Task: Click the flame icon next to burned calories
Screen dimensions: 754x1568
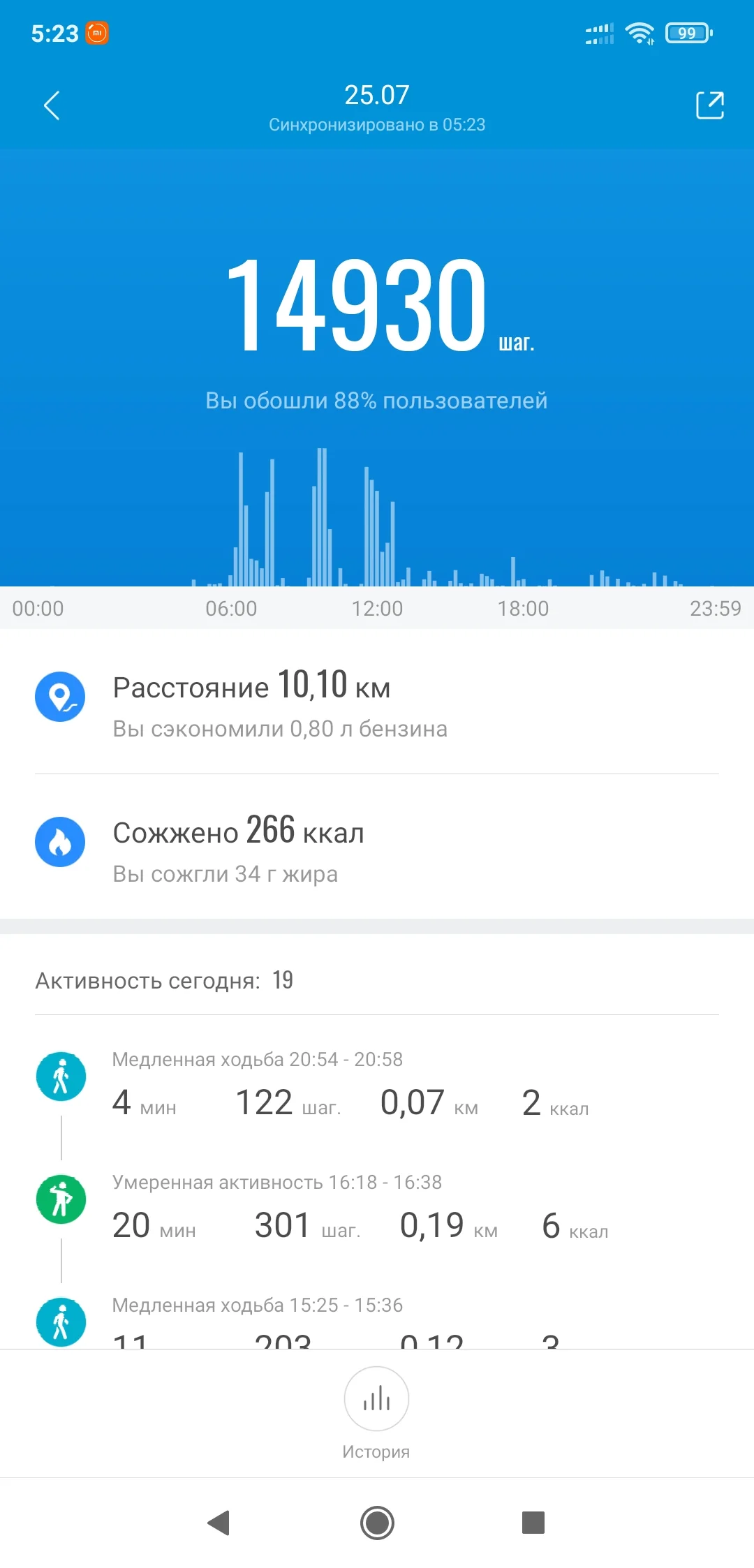Action: tap(61, 841)
